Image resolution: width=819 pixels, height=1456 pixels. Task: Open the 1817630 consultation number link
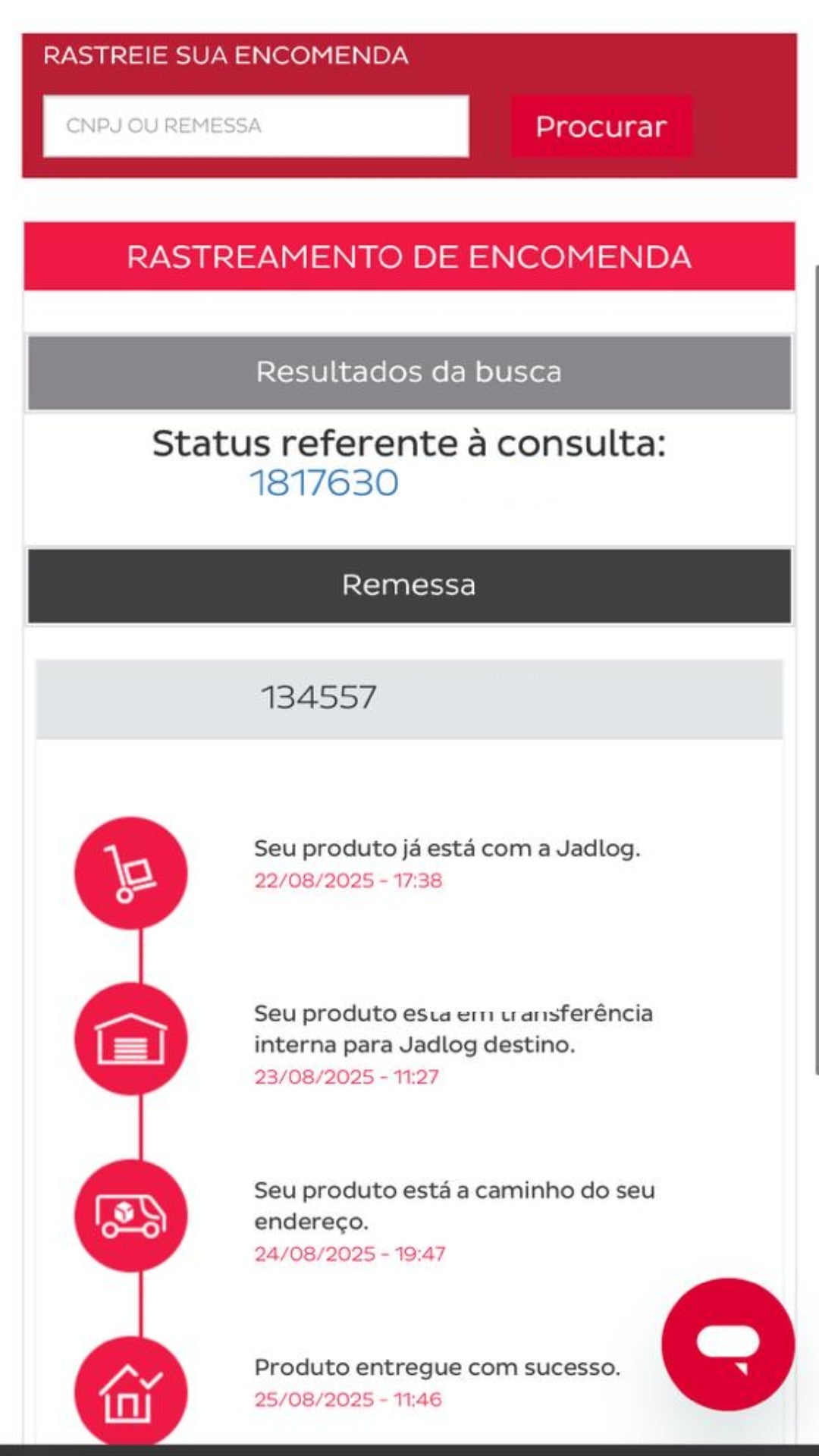pyautogui.click(x=324, y=483)
